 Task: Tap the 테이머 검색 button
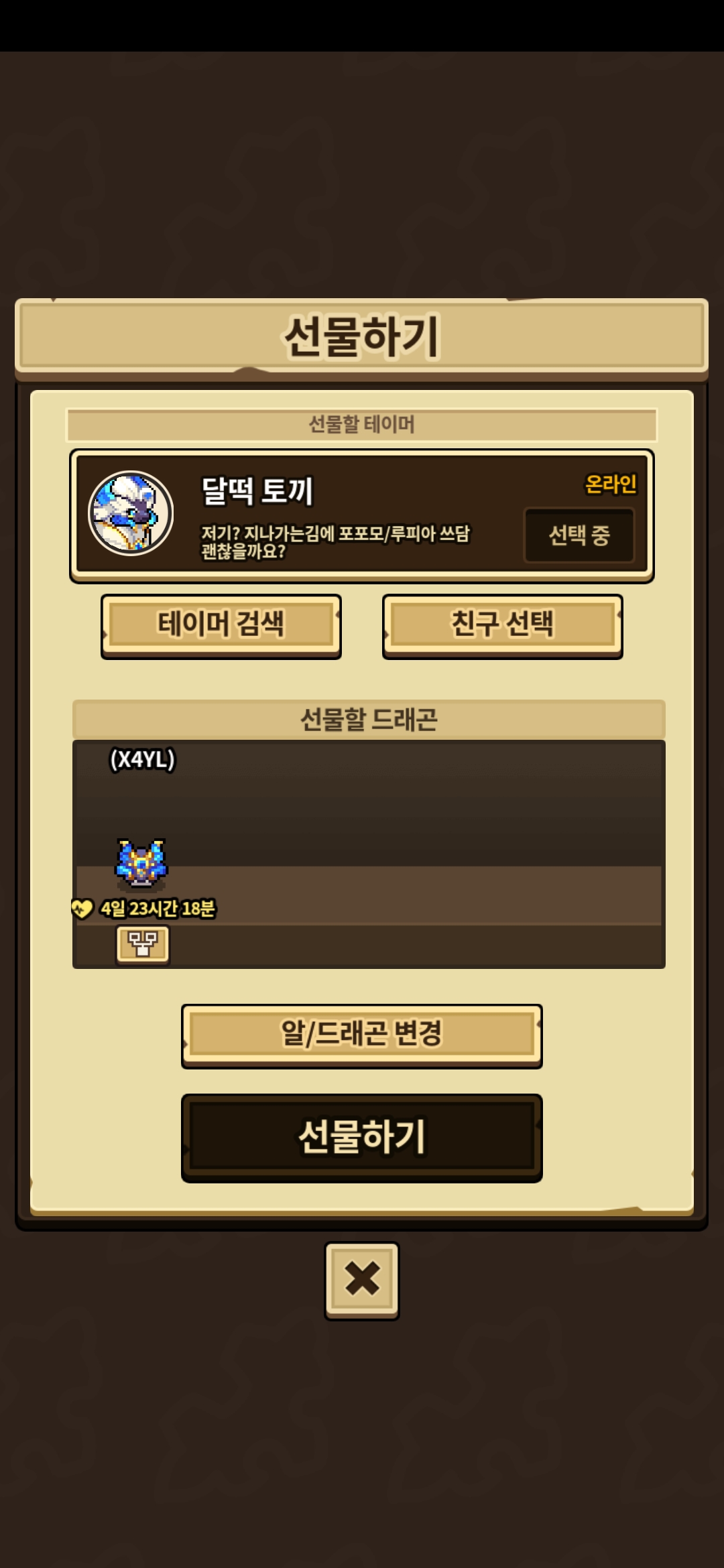point(221,625)
